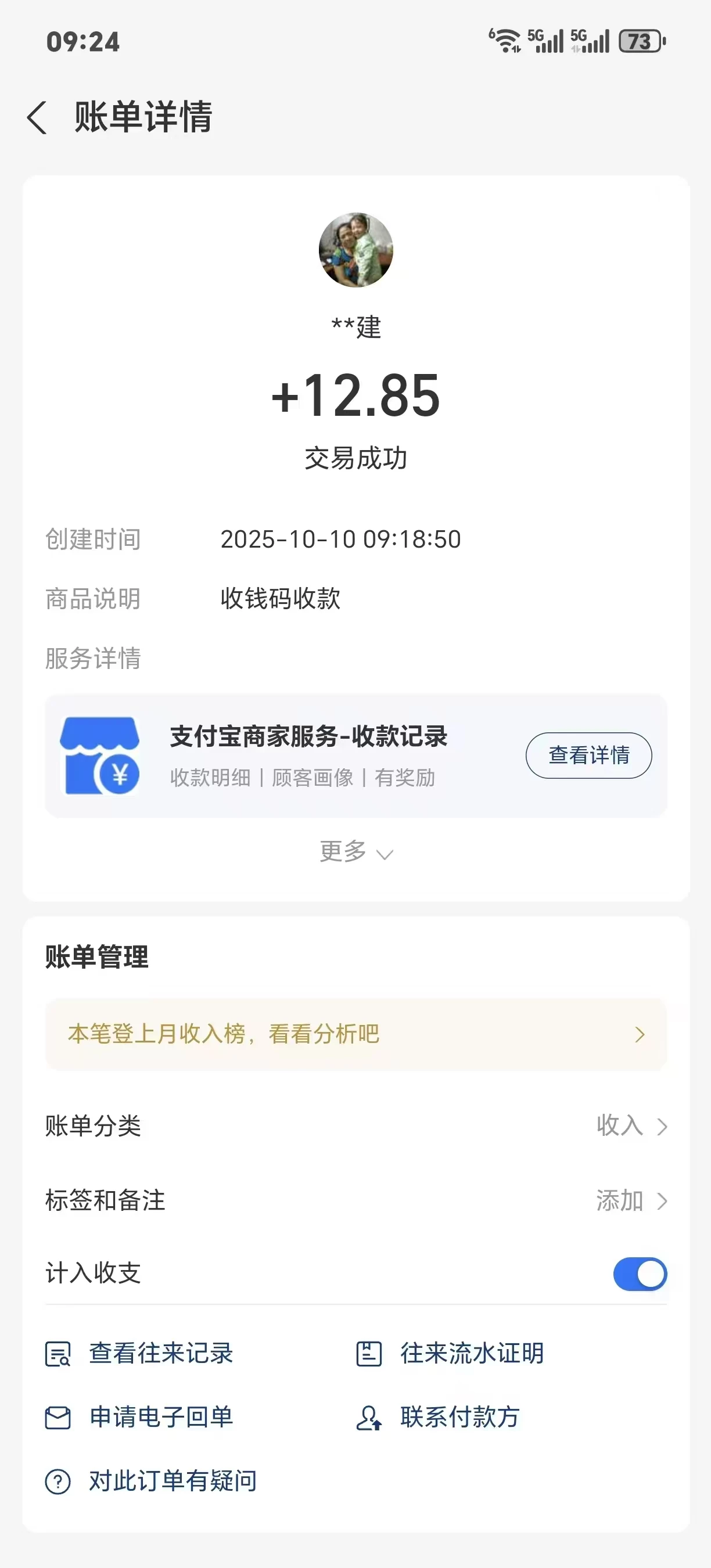The image size is (711, 1568).
Task: Open 往来流水证明
Action: point(450,1354)
